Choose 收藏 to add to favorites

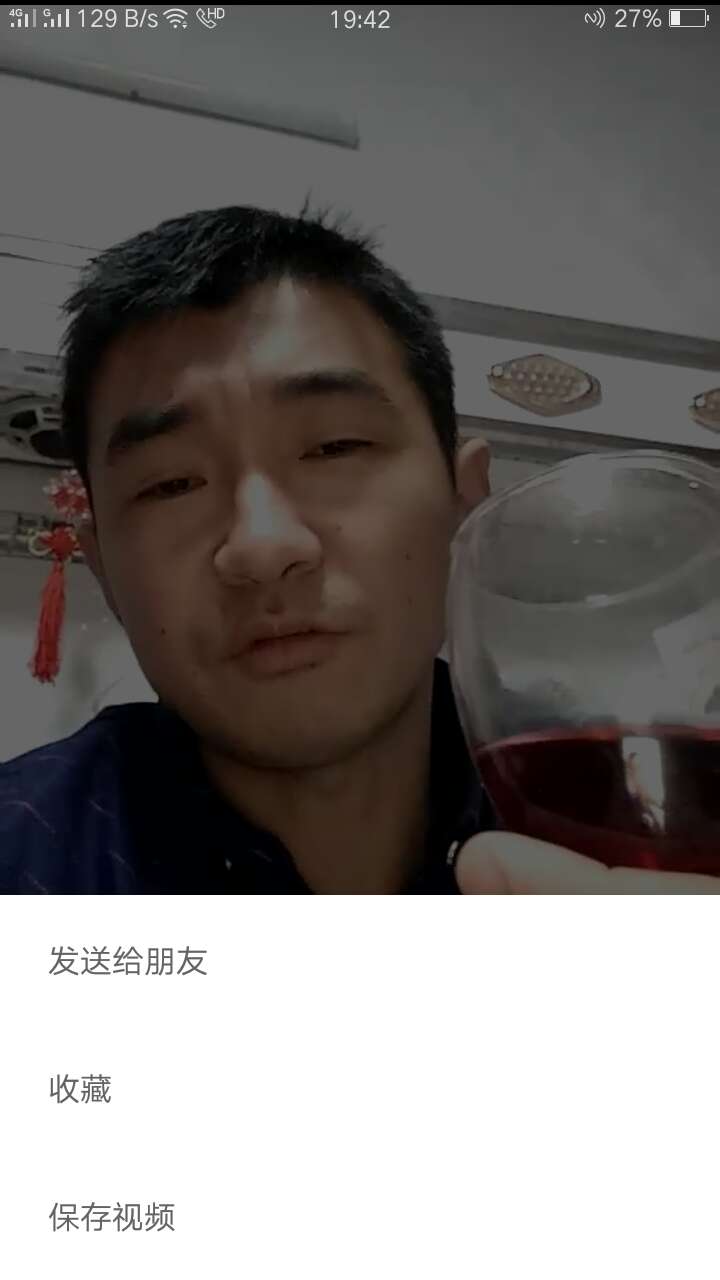80,1089
